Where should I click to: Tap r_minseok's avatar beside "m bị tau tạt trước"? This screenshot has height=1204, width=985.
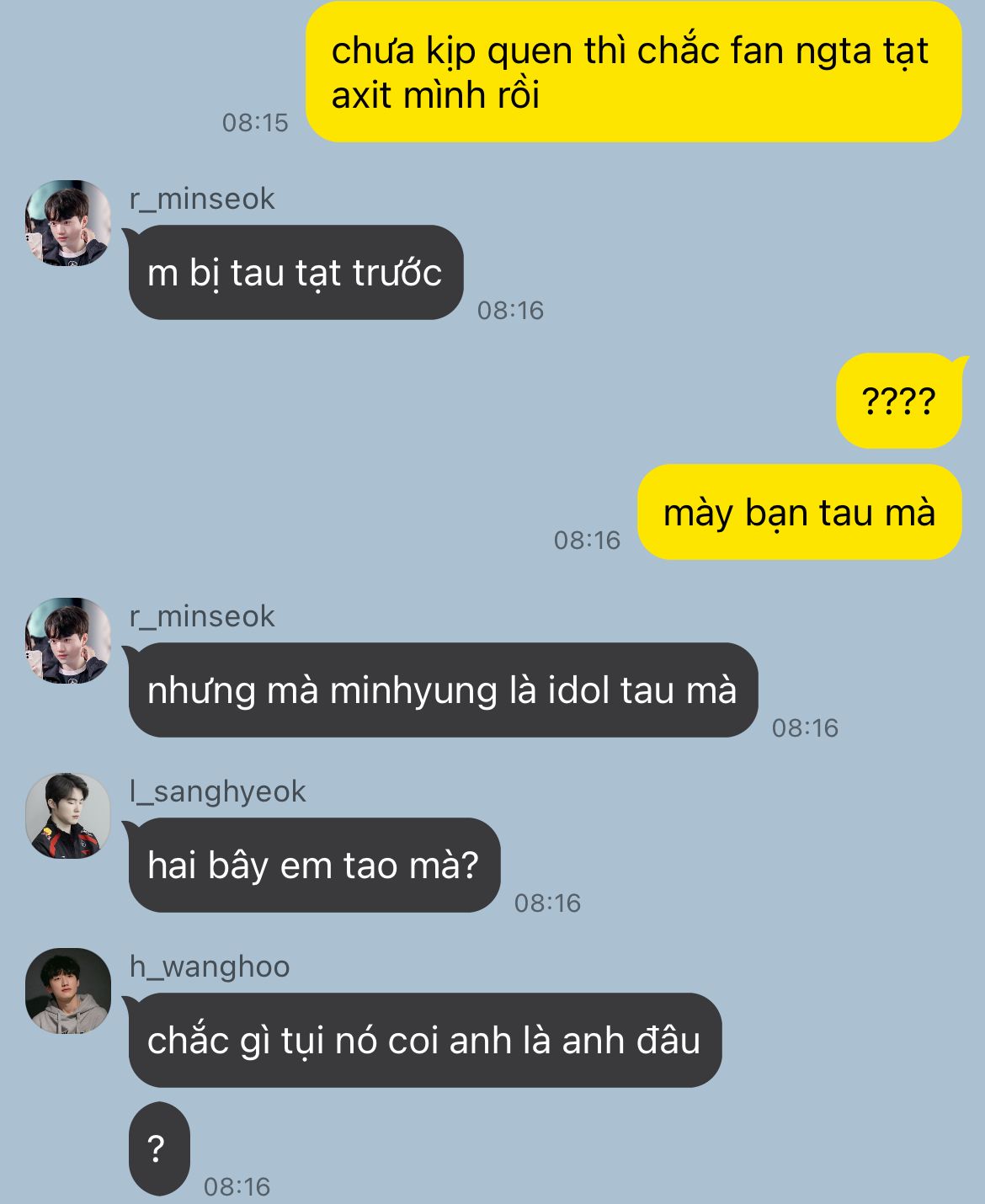point(68,223)
